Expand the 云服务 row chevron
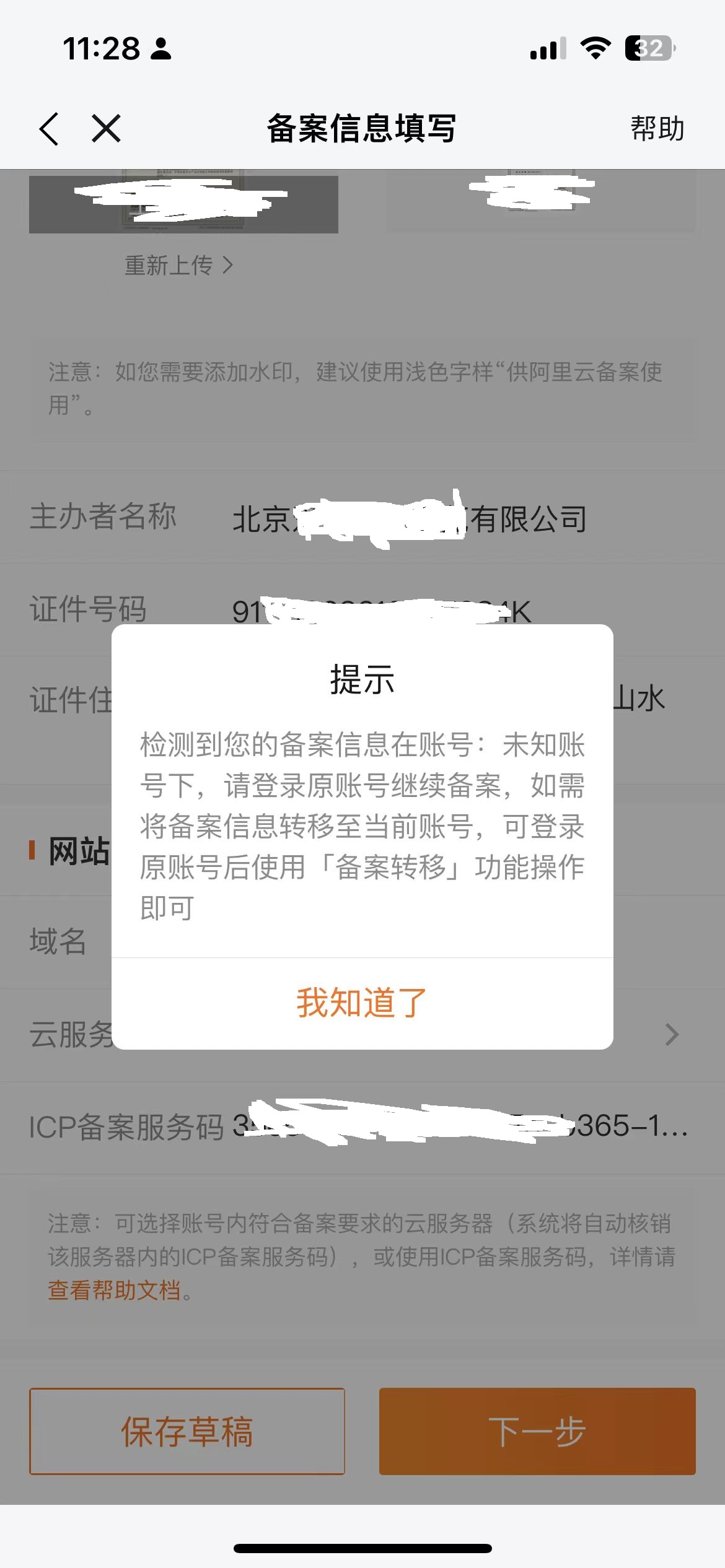Screen dimensions: 725x1568 tap(672, 1034)
